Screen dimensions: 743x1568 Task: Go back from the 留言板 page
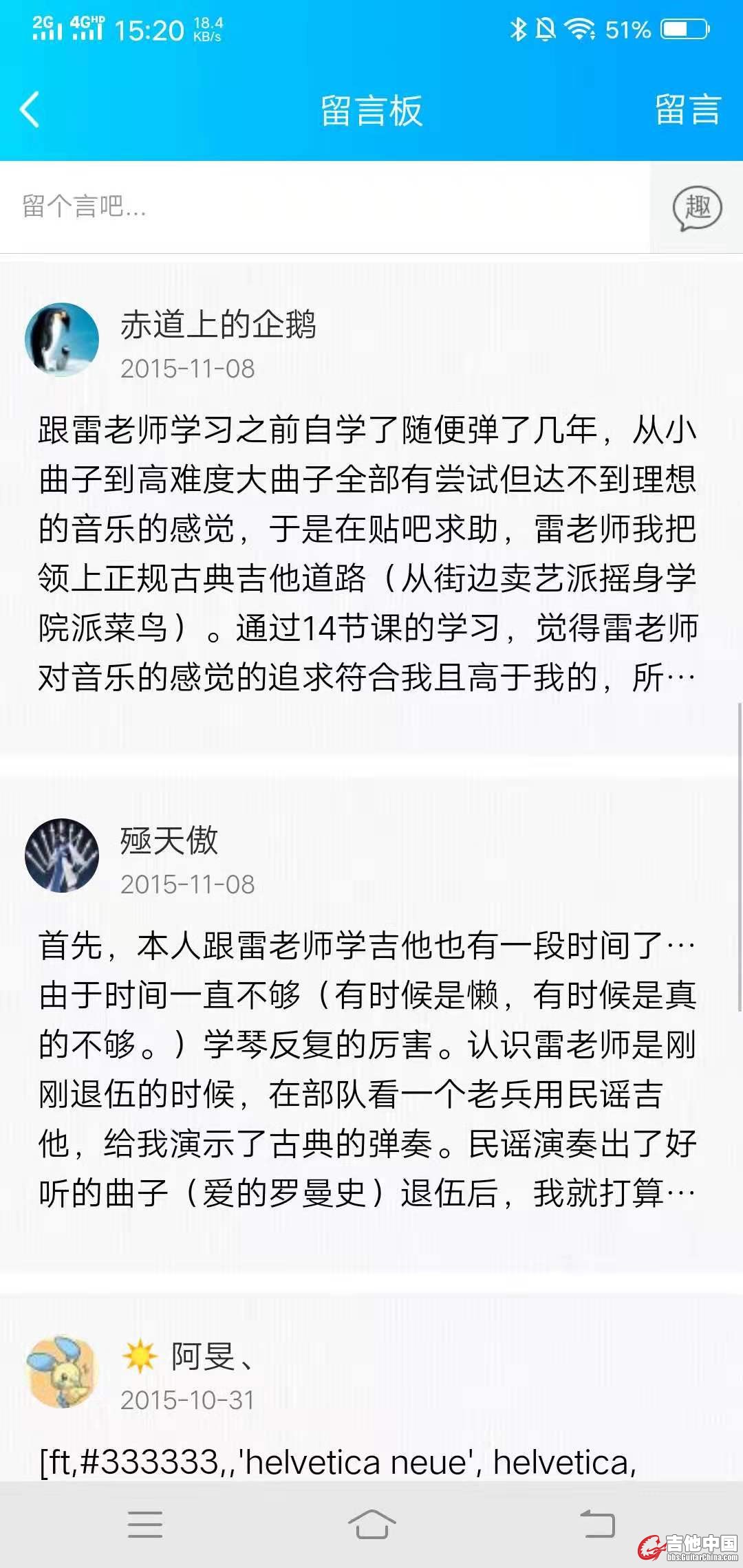(x=30, y=110)
